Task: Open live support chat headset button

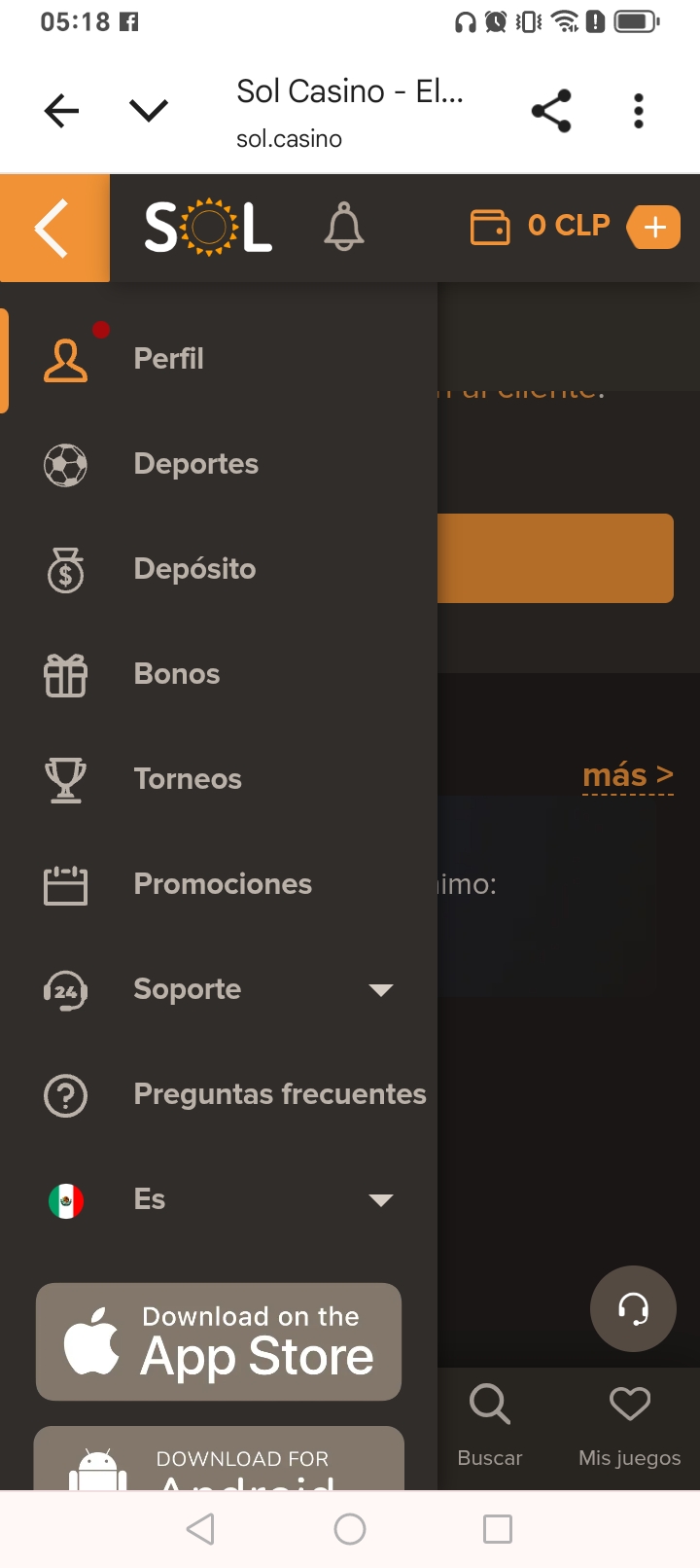Action: (x=633, y=1308)
